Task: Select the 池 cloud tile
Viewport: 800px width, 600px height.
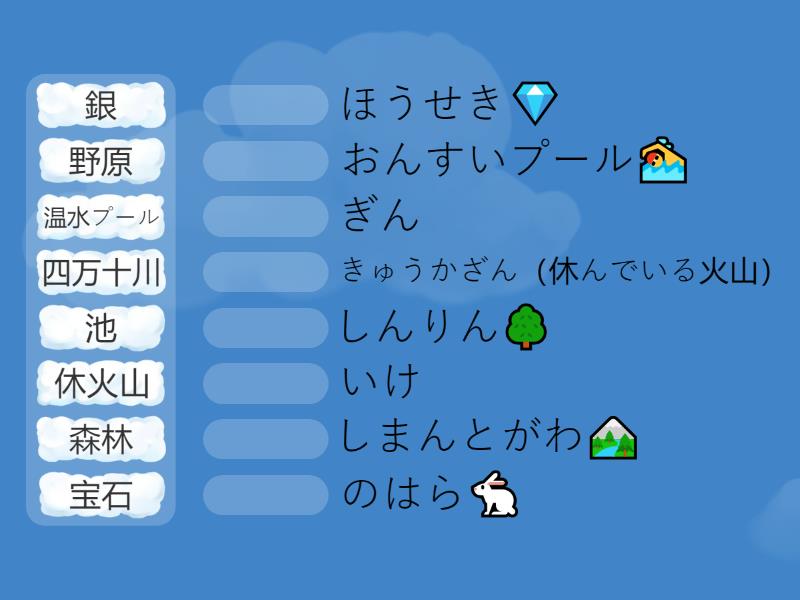Action: (101, 328)
